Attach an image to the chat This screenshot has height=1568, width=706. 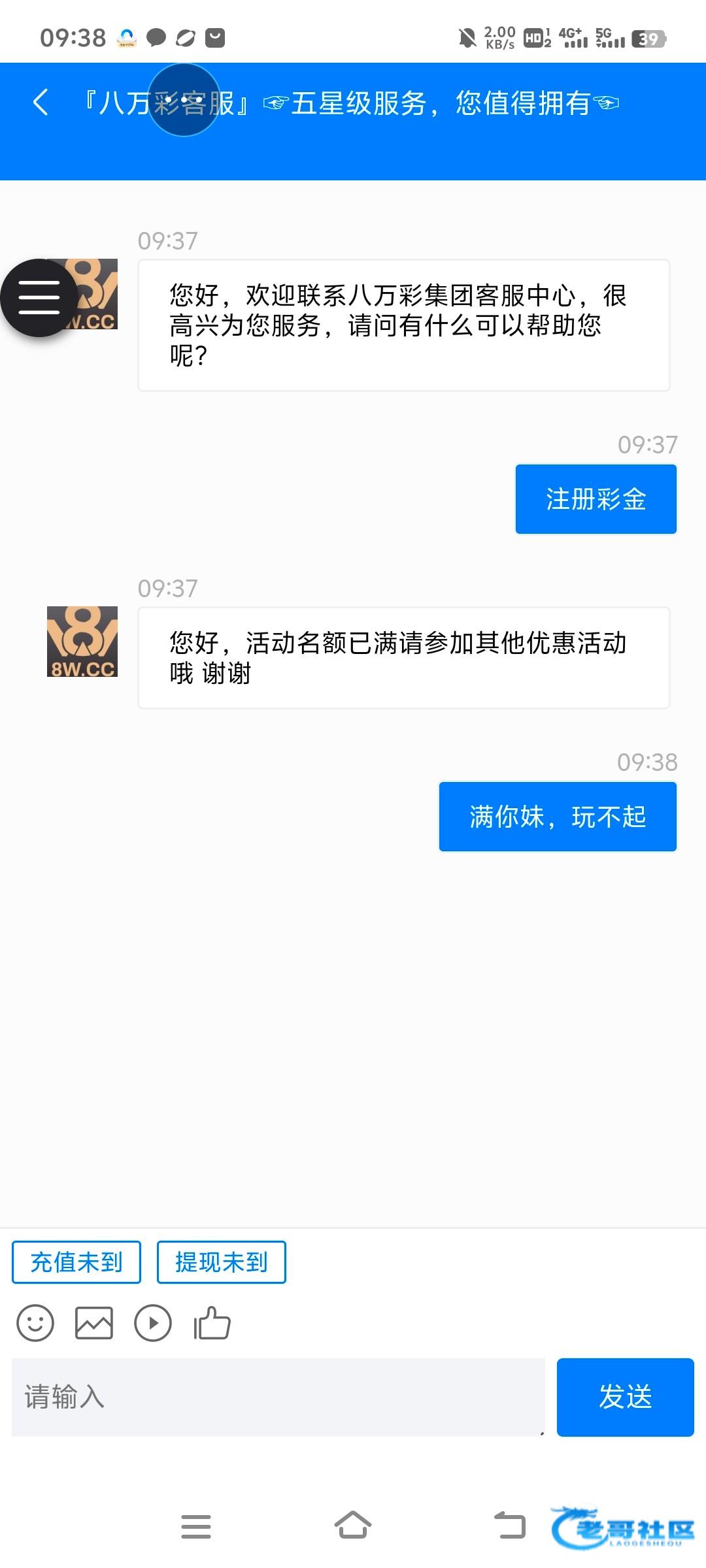pos(94,1324)
